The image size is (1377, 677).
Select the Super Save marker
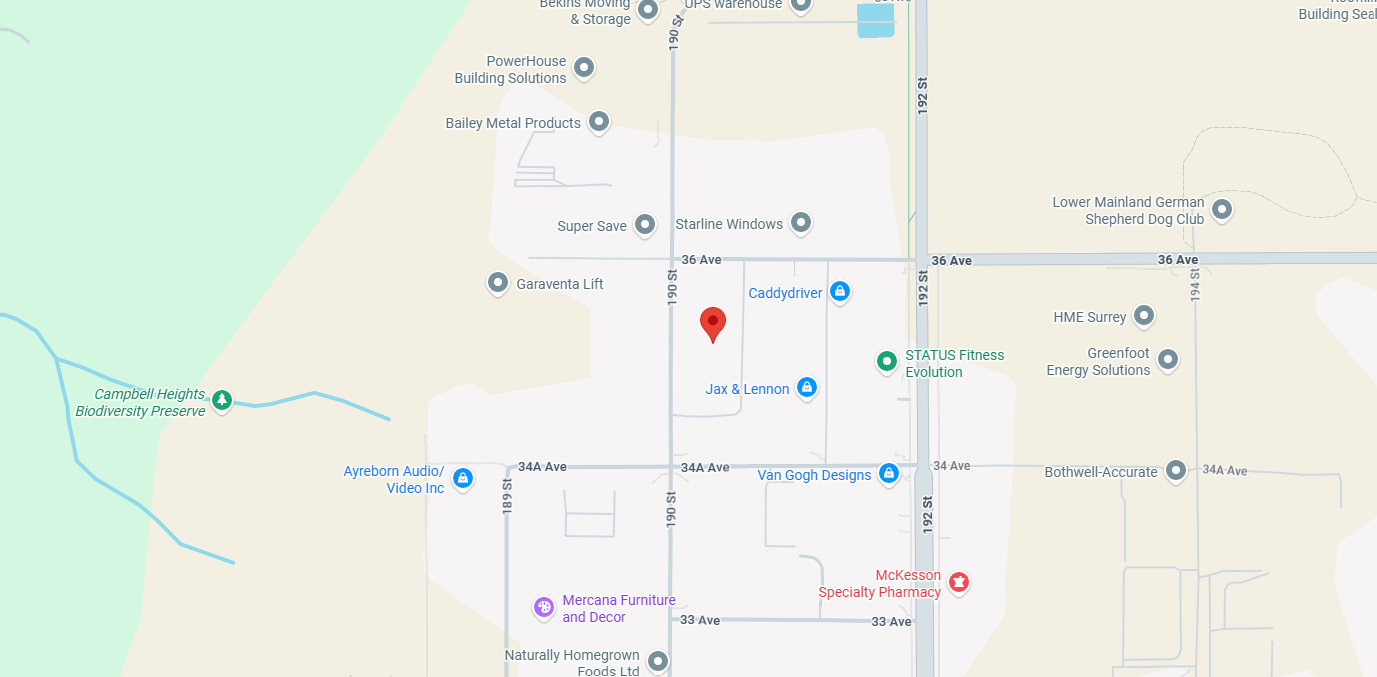[645, 224]
